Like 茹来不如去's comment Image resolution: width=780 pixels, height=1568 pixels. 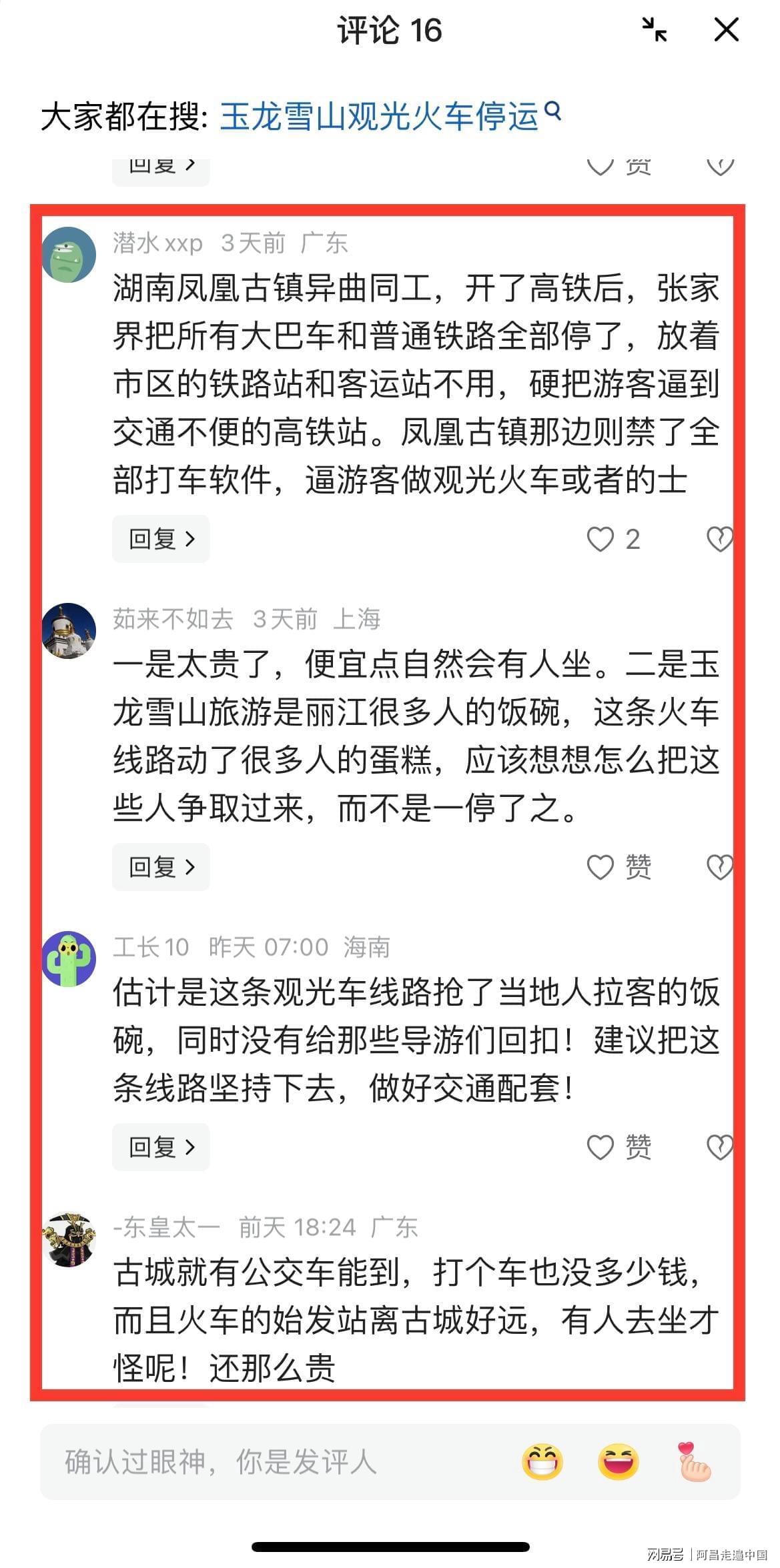[x=601, y=867]
